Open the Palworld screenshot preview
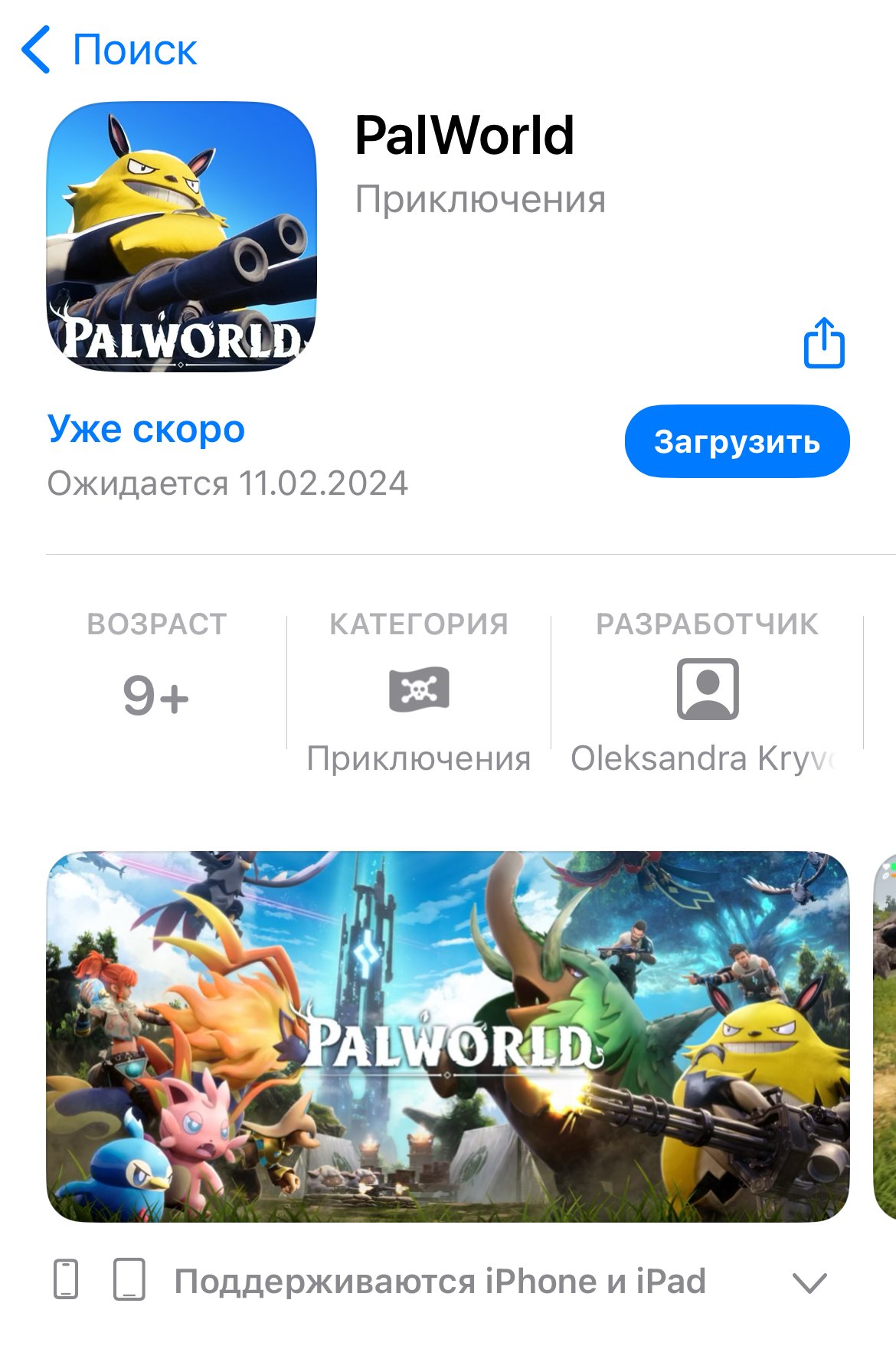 tap(447, 1036)
